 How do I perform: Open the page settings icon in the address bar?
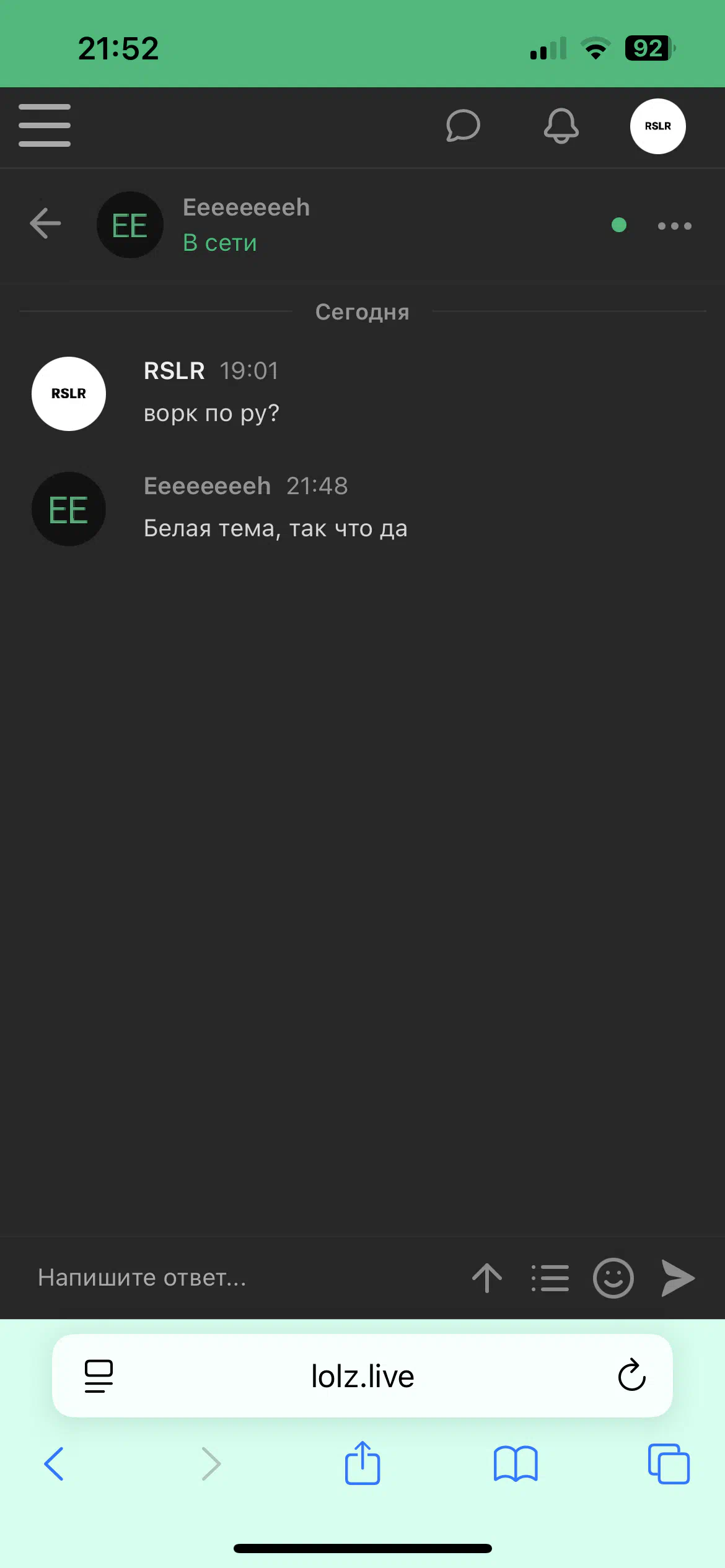(x=99, y=1376)
